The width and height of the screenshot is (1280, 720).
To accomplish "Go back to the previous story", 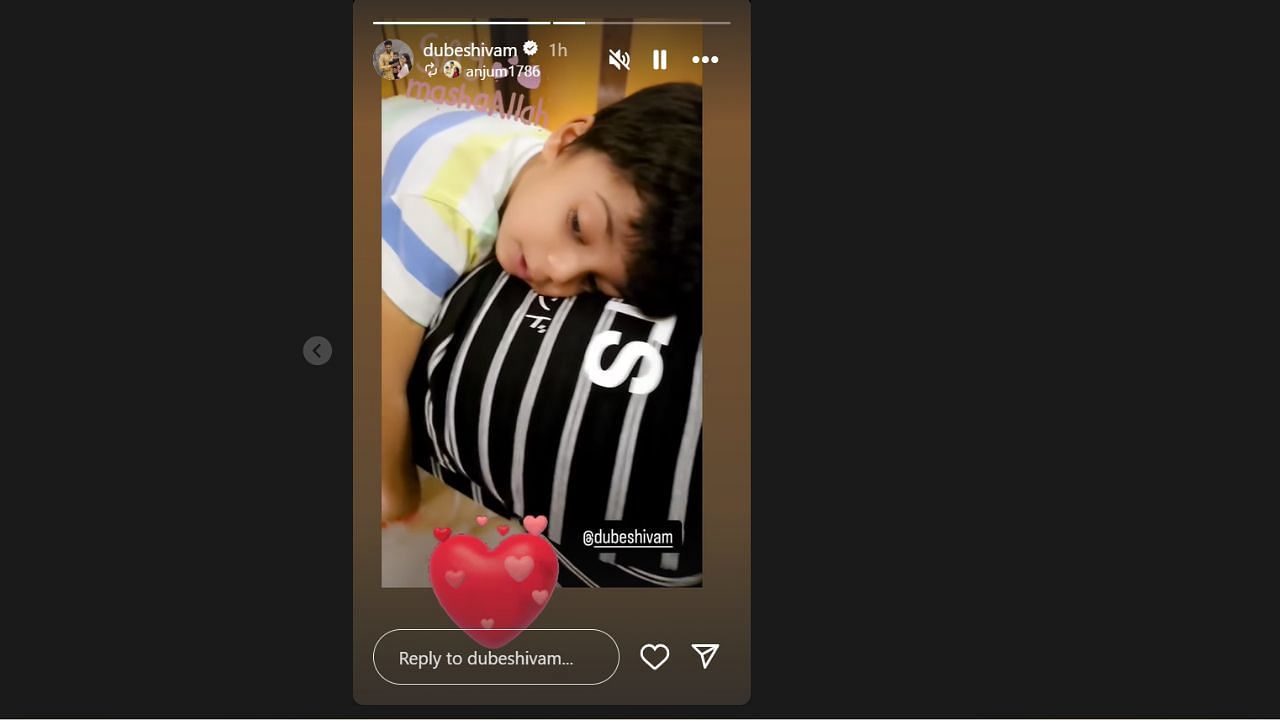I will [317, 350].
